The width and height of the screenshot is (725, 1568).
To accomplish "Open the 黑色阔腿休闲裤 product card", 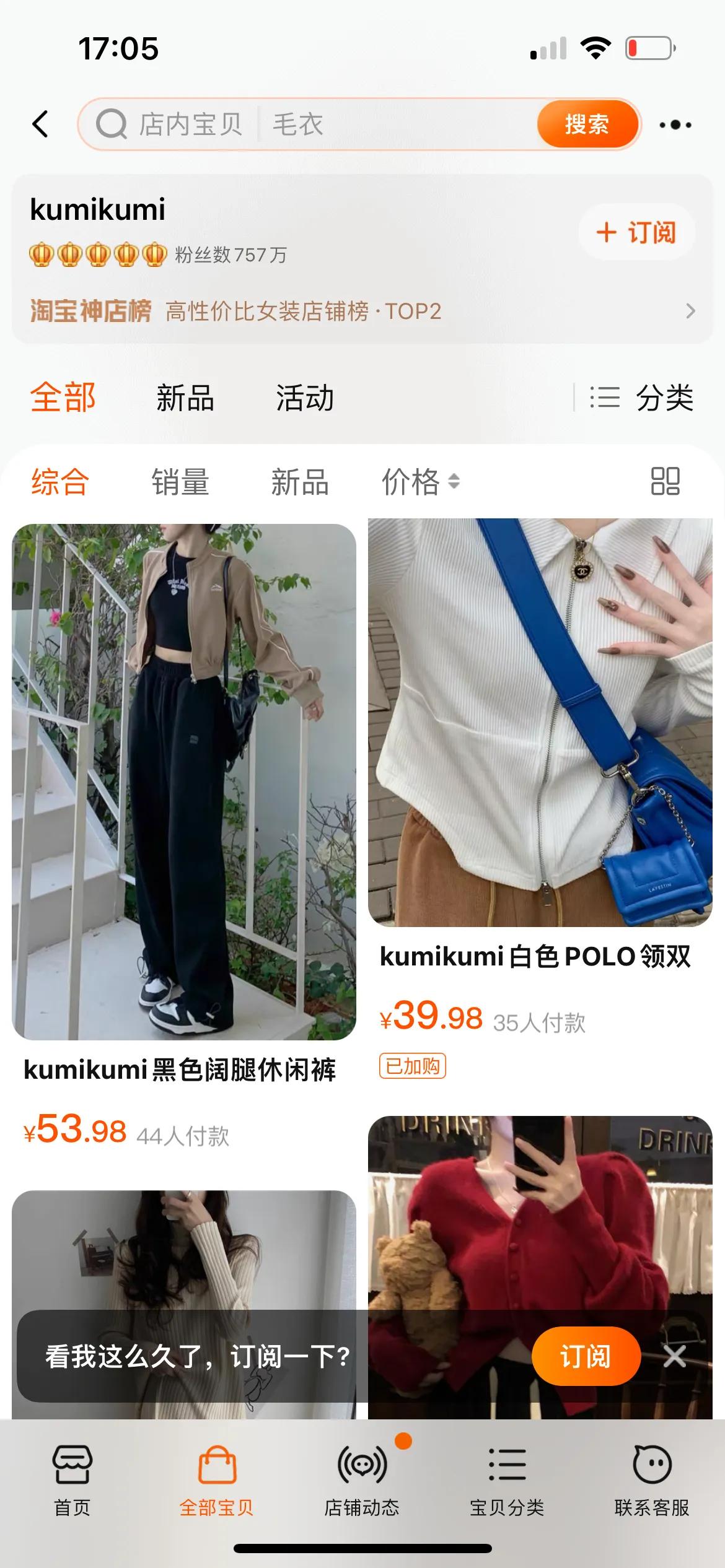I will pos(184,835).
